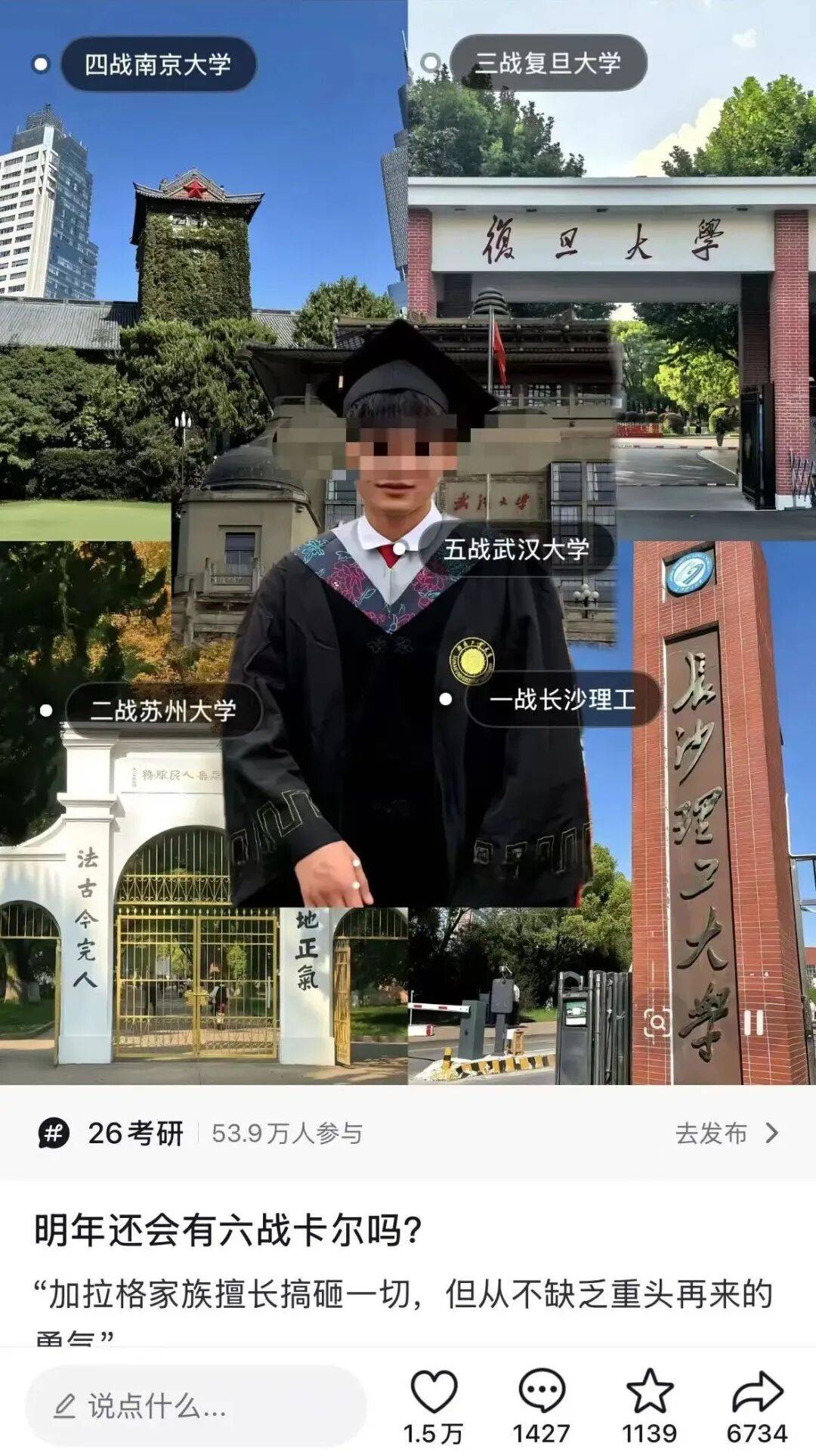The image size is (816, 1456).
Task: Tap the 说点什么 comment input field
Action: click(x=196, y=1407)
